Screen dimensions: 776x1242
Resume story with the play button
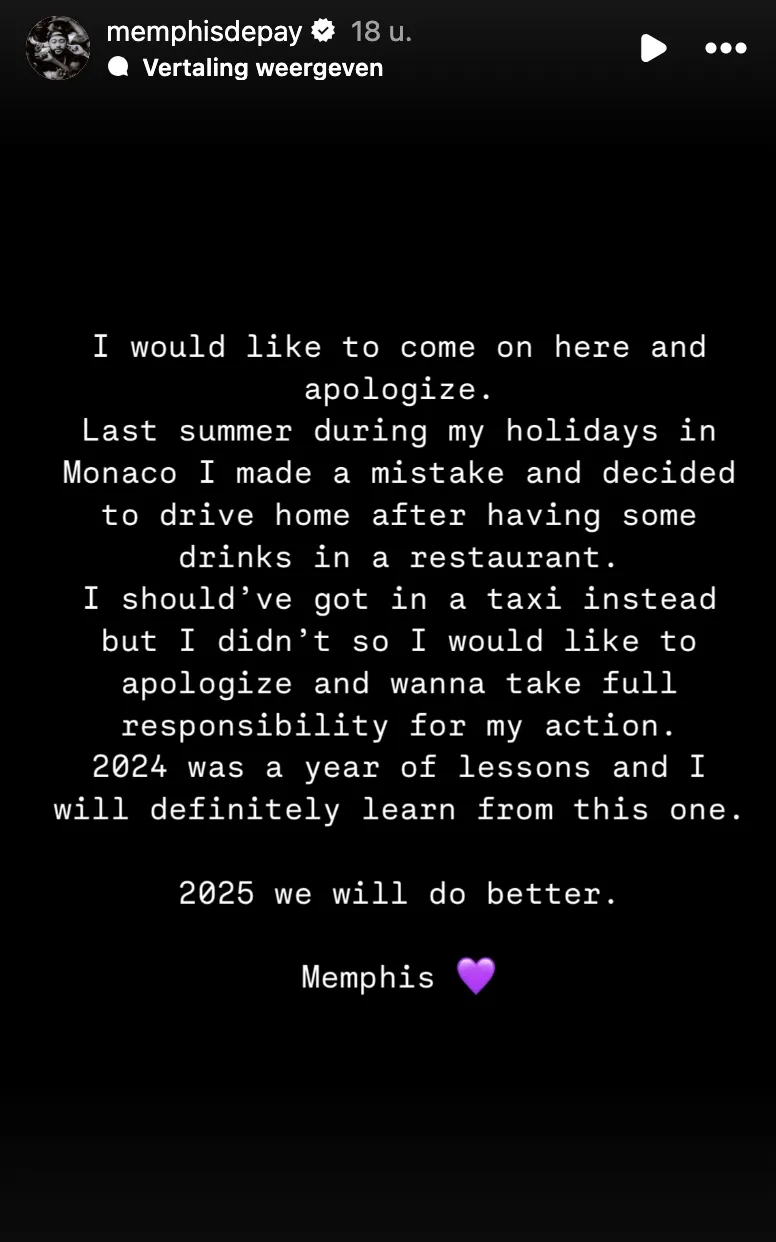coord(653,47)
